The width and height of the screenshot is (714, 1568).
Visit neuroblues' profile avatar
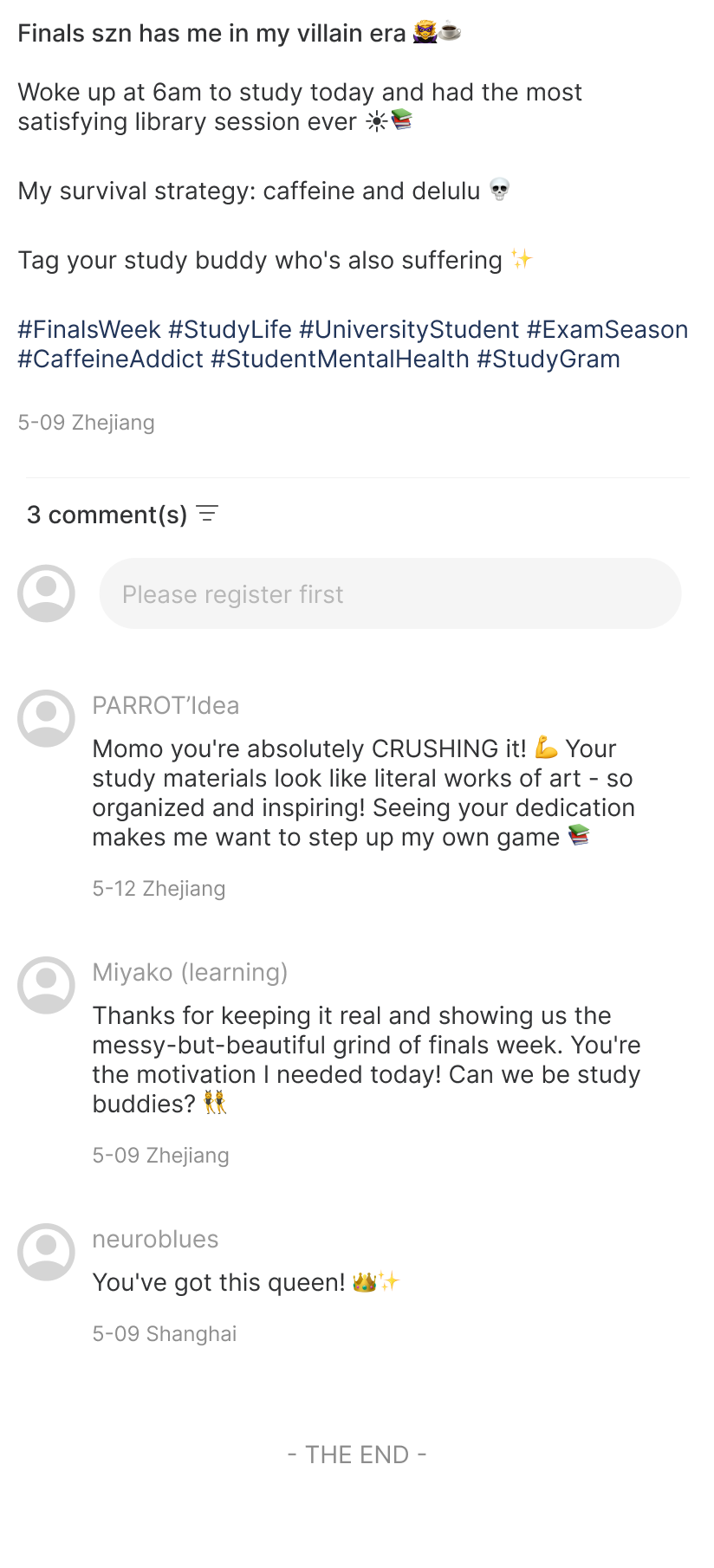[46, 1252]
